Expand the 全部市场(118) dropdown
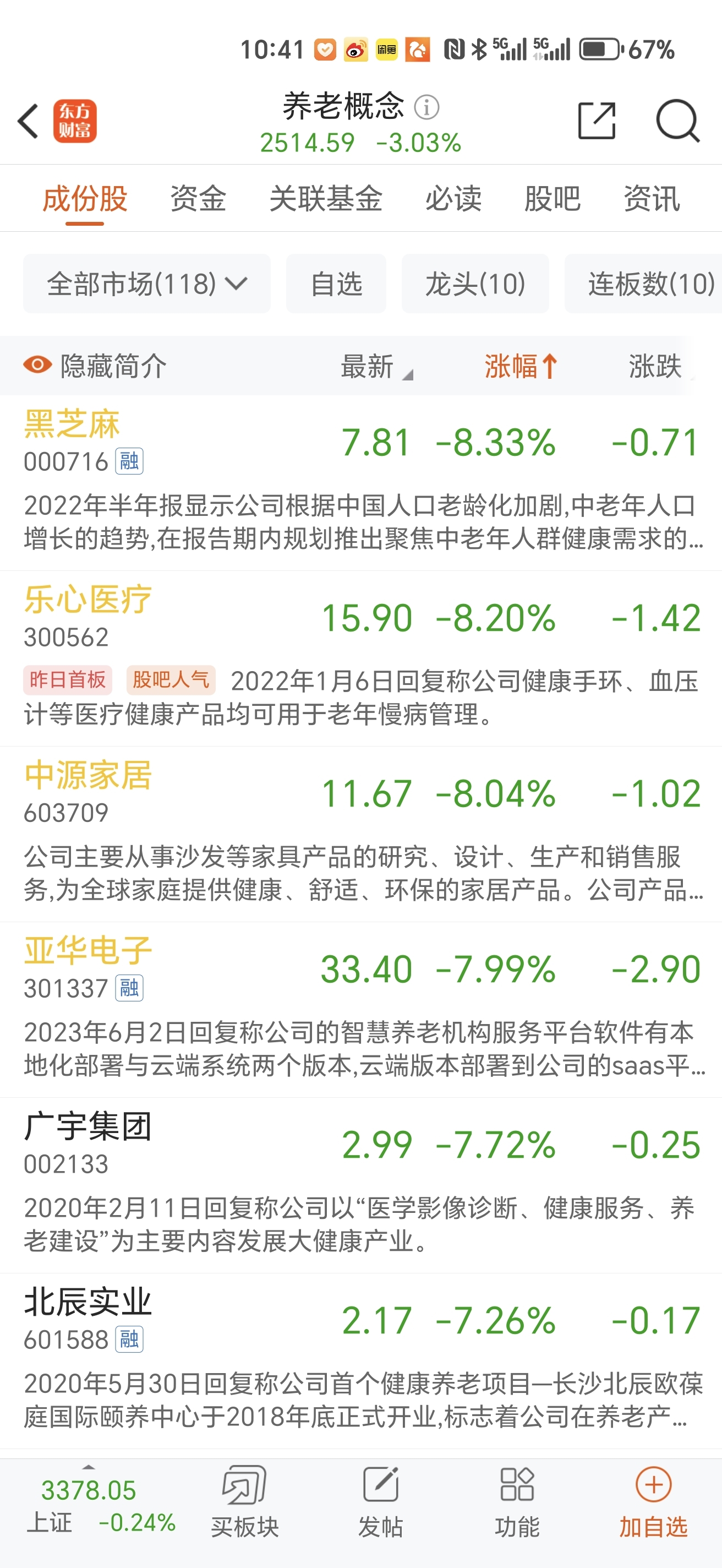 (146, 284)
